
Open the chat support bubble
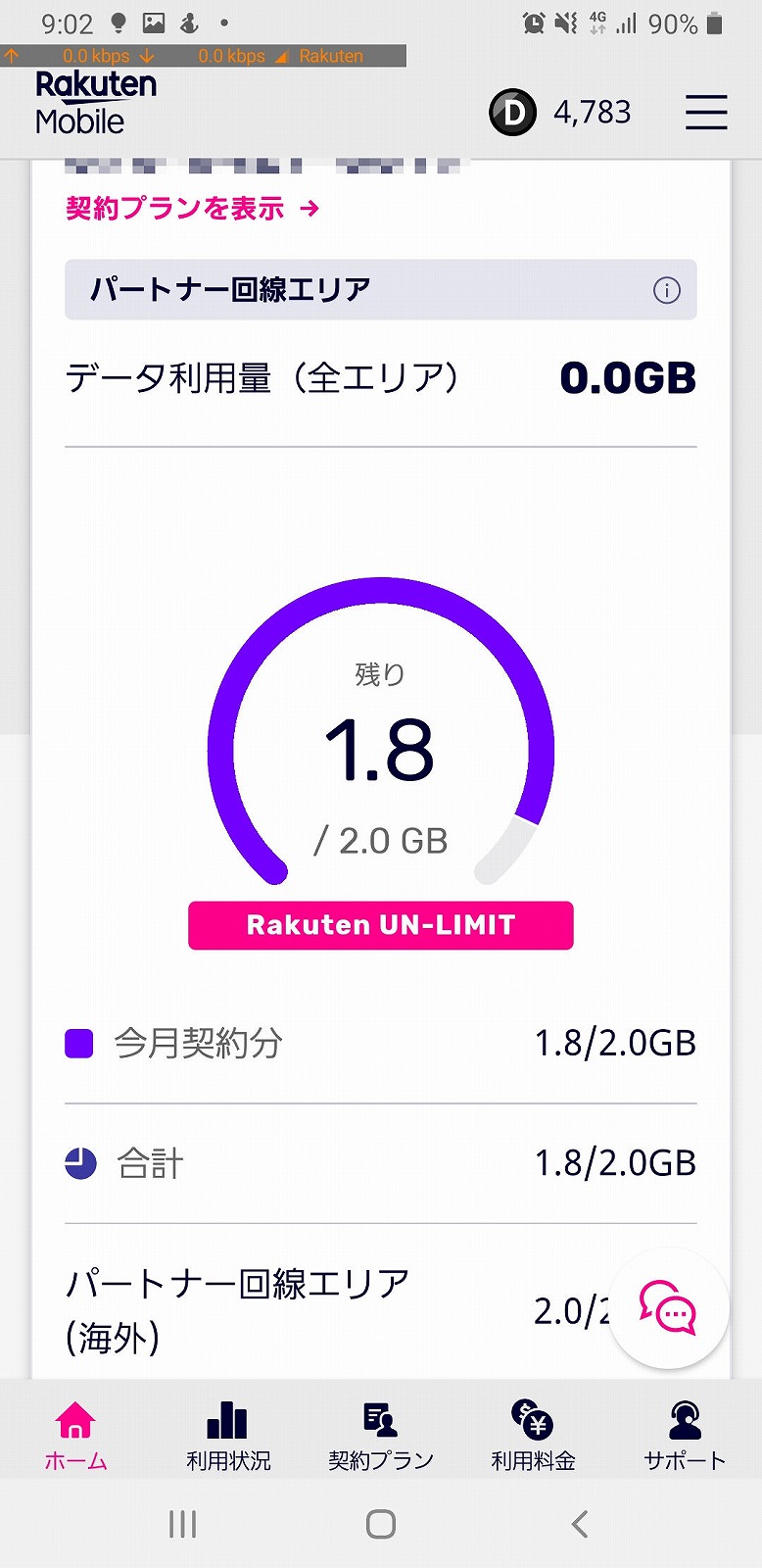coord(668,1308)
